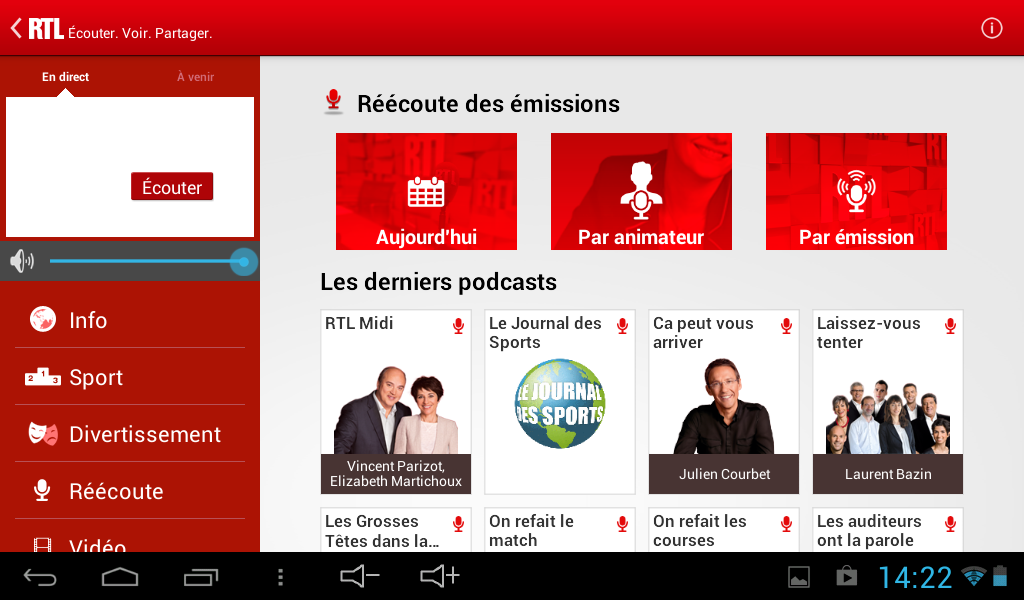Open Les auditeurs ont la parole podcast

888,531
